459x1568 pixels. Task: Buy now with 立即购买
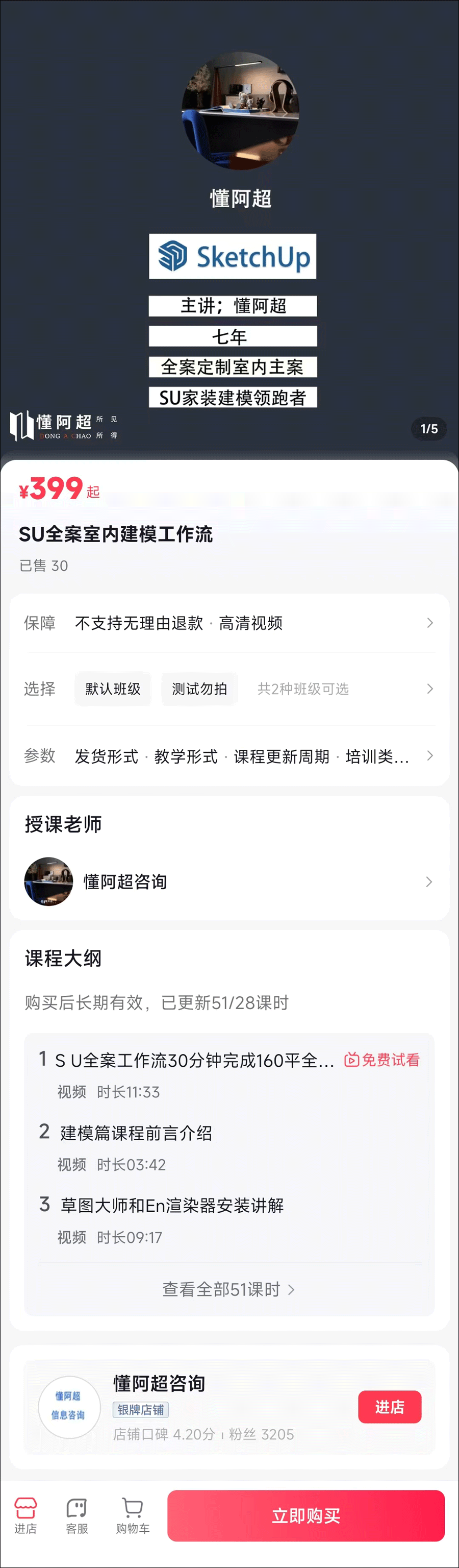click(306, 1515)
